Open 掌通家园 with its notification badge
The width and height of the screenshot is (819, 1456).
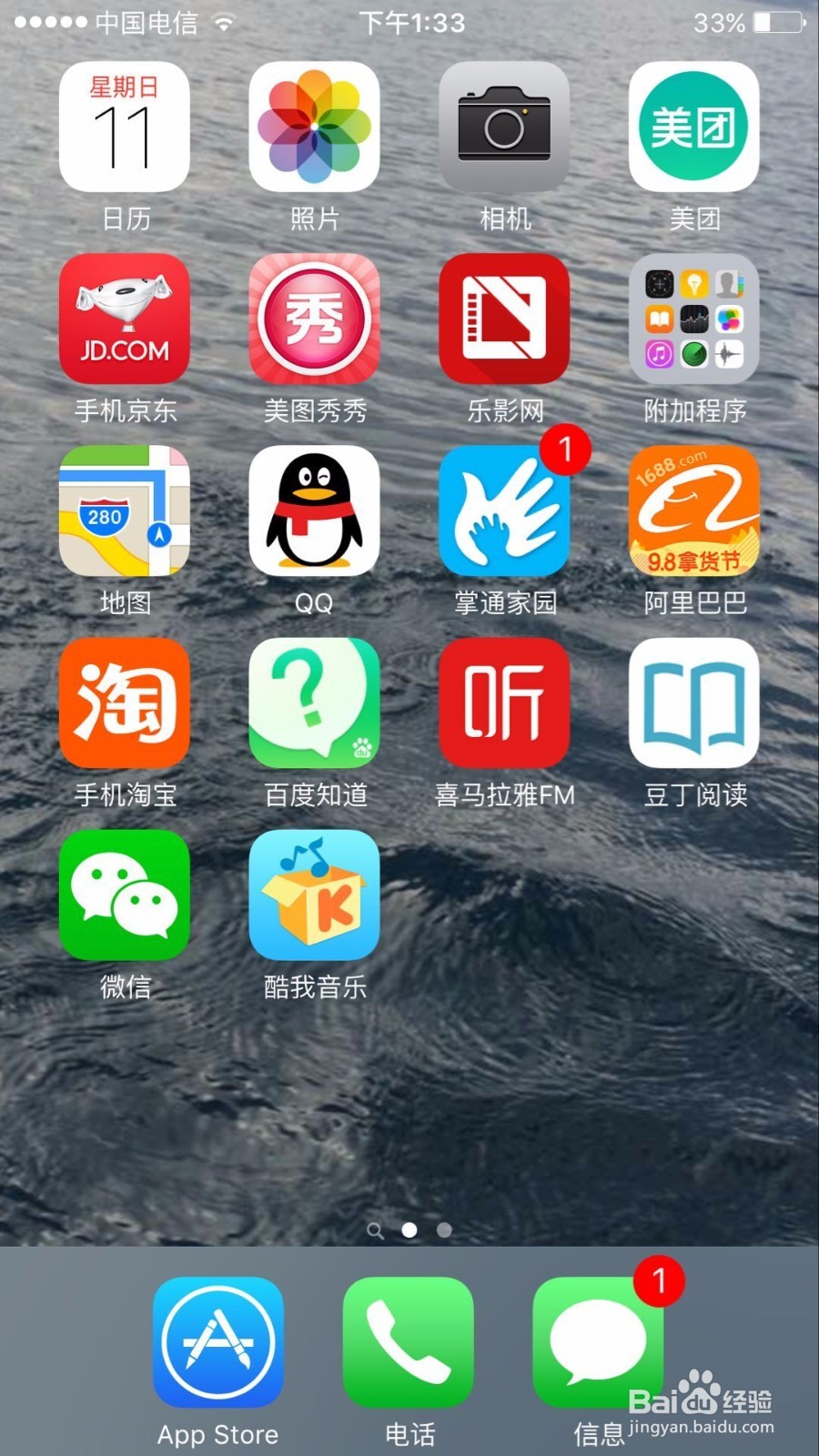point(503,512)
